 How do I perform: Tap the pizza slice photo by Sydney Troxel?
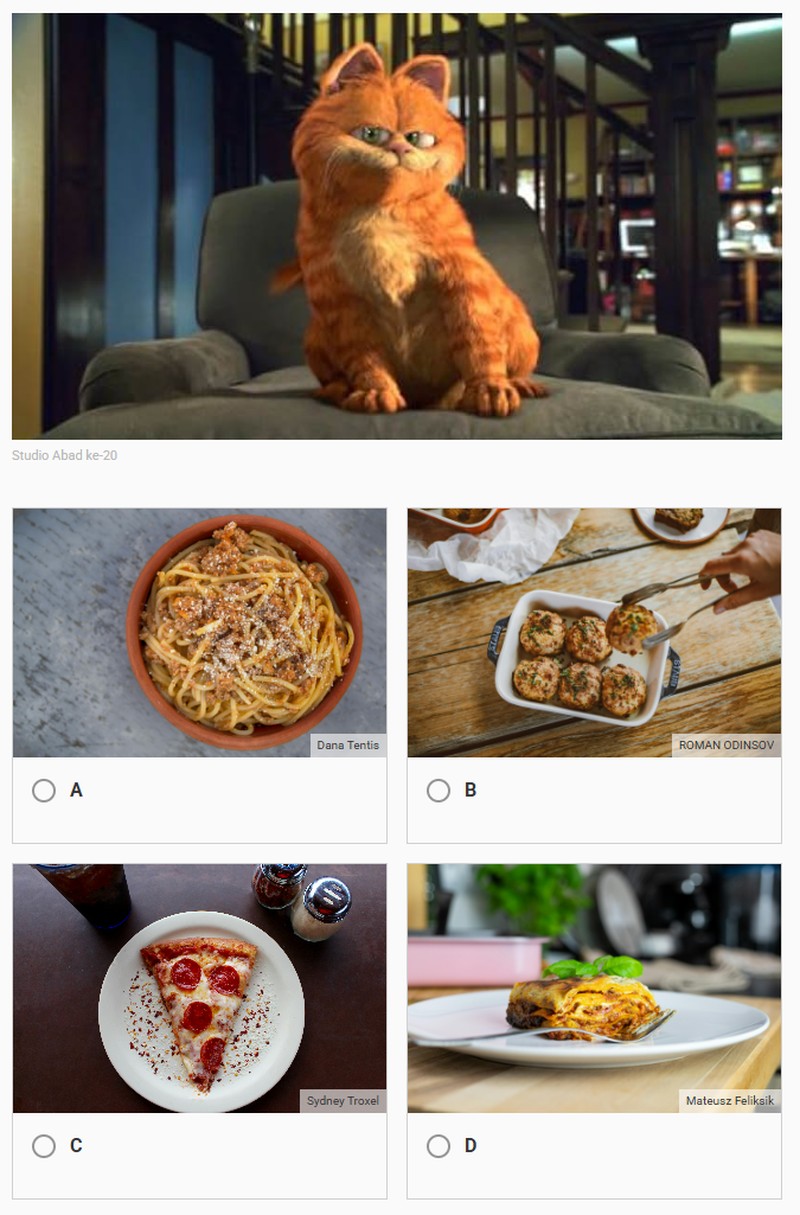coord(199,988)
